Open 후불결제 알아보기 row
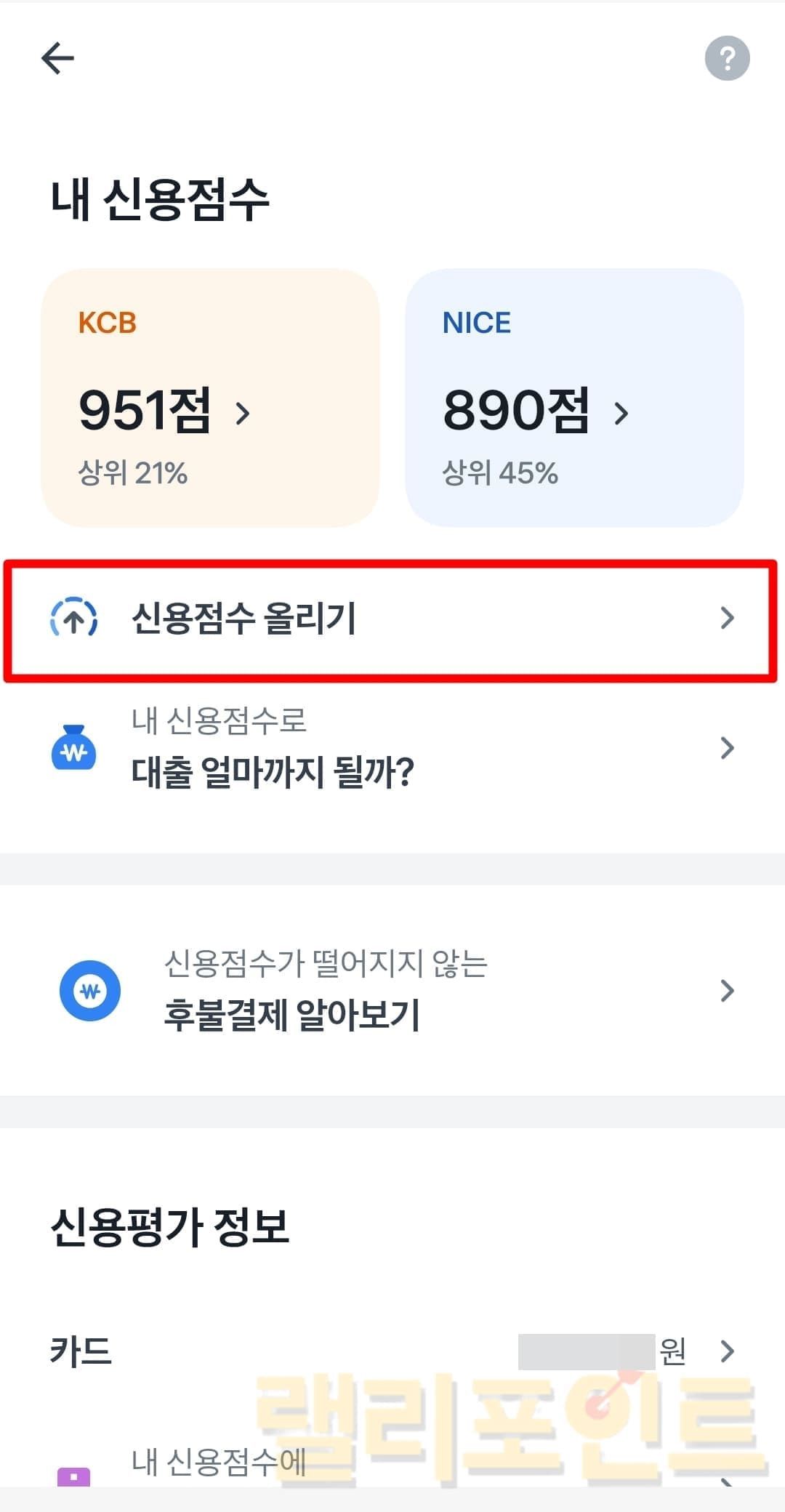This screenshot has width=785, height=1512. [391, 991]
